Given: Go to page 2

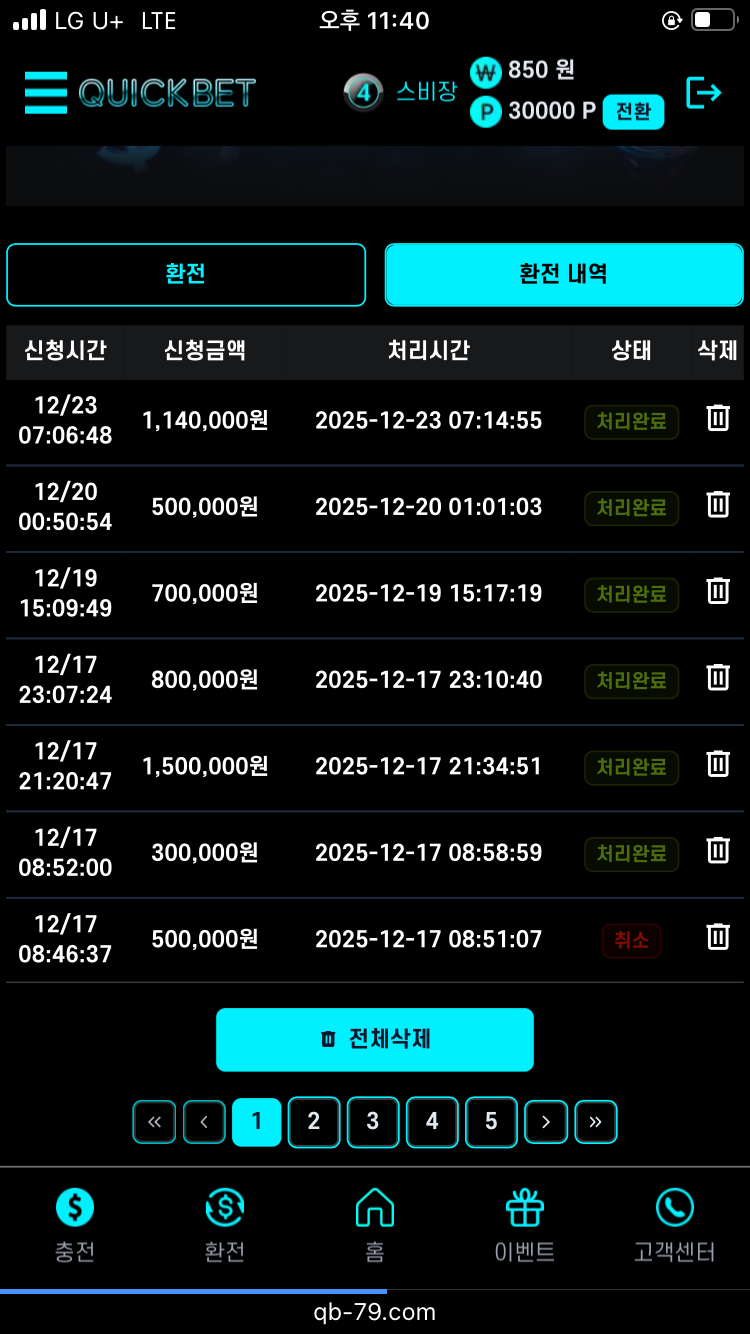Looking at the screenshot, I should (x=314, y=1122).
